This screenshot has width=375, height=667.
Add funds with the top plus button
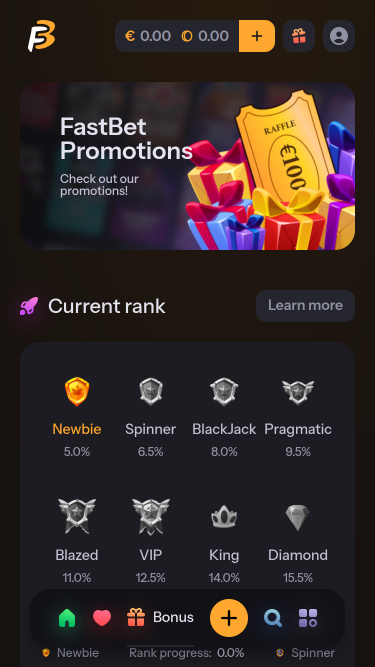point(257,36)
